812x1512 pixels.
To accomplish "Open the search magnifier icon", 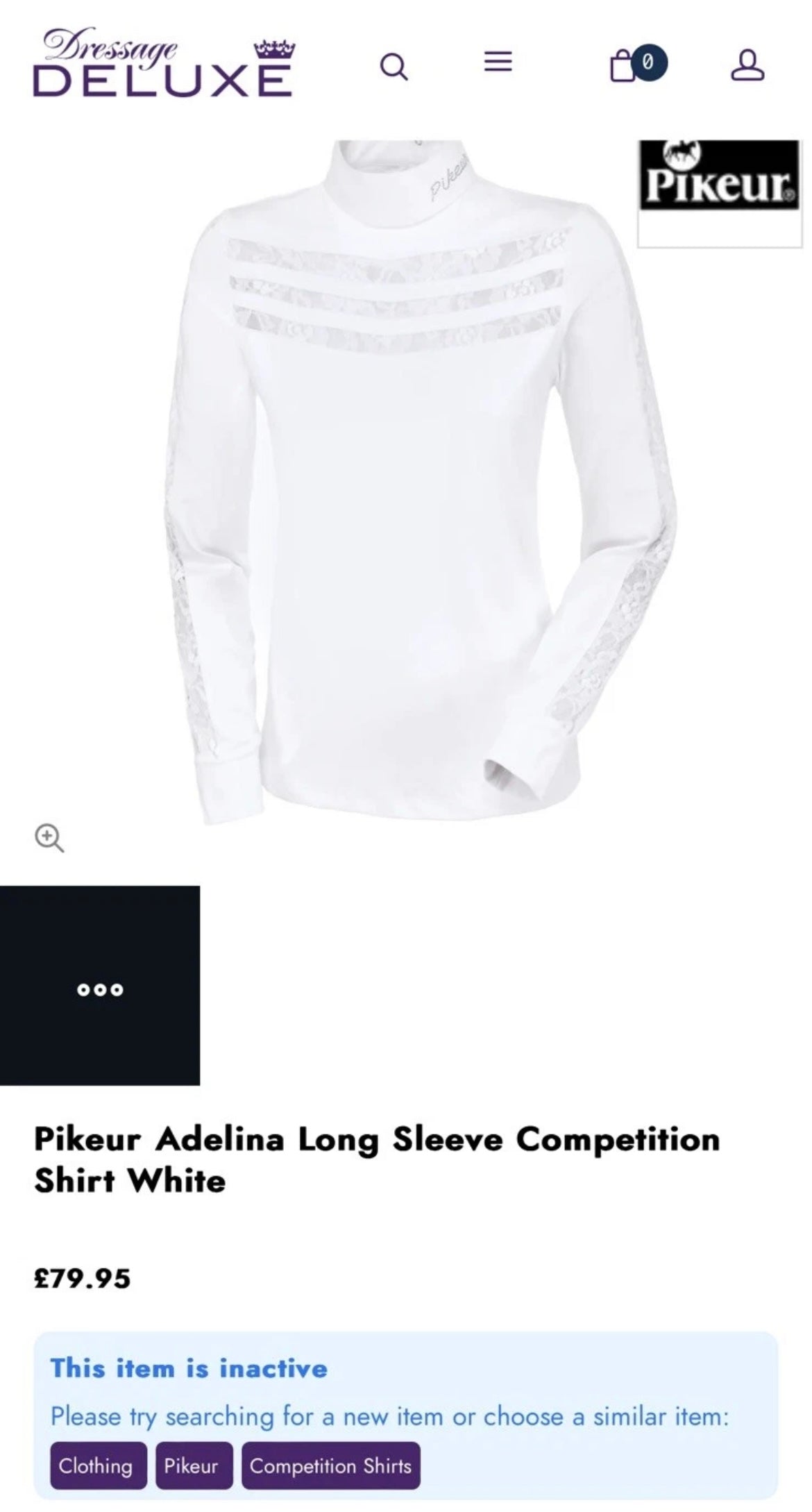I will [x=394, y=67].
